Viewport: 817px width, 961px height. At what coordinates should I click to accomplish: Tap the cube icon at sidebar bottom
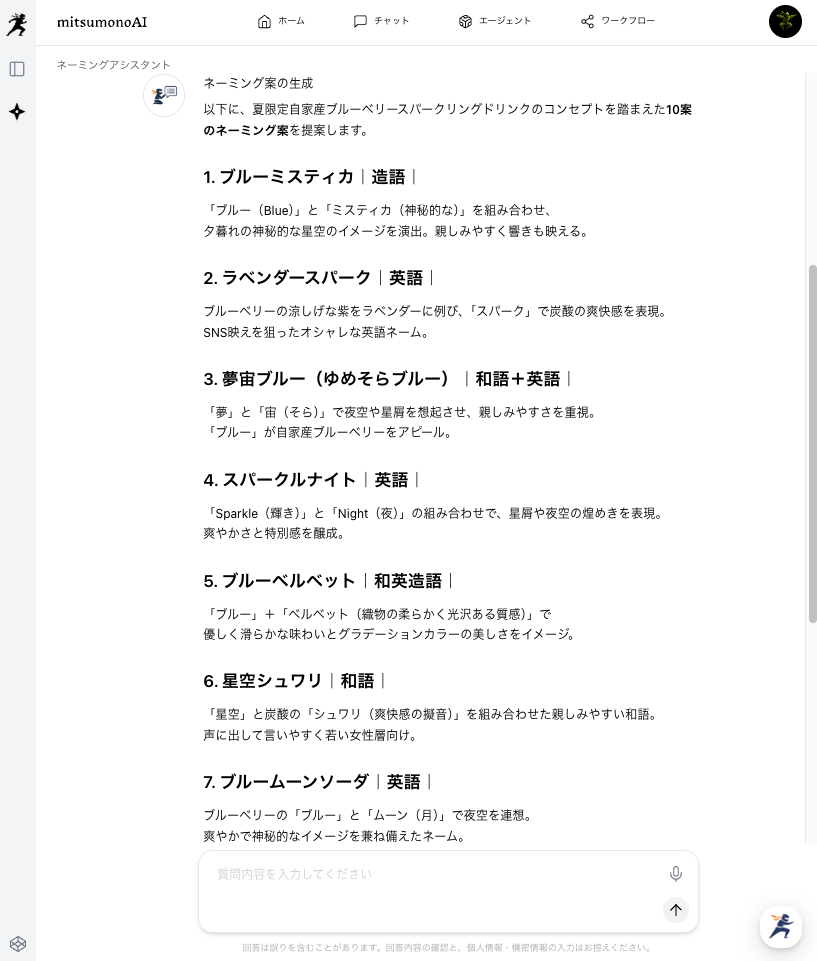(x=18, y=943)
